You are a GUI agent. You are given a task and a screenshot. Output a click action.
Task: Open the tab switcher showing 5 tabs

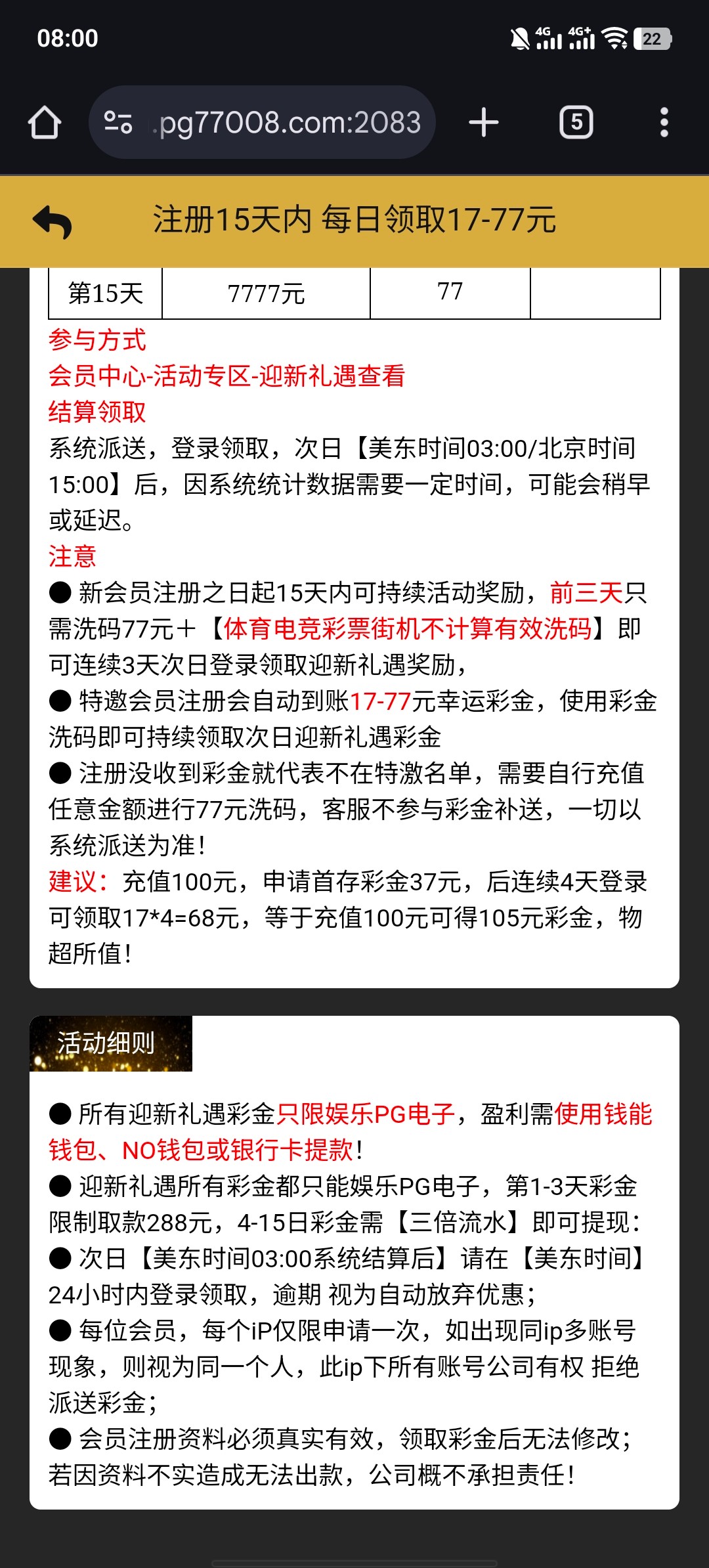coord(576,123)
